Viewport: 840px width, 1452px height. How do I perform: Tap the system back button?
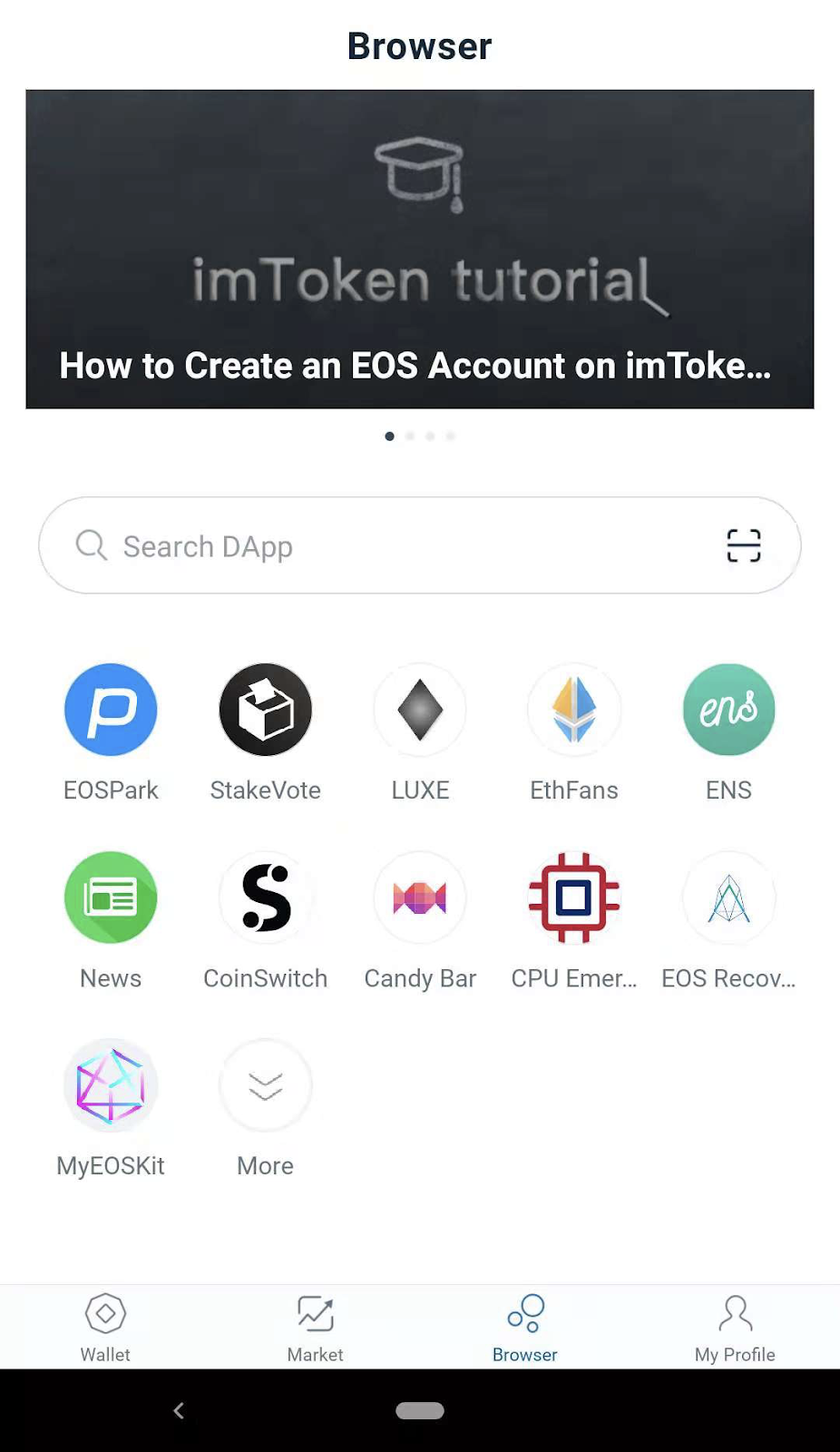[179, 1410]
